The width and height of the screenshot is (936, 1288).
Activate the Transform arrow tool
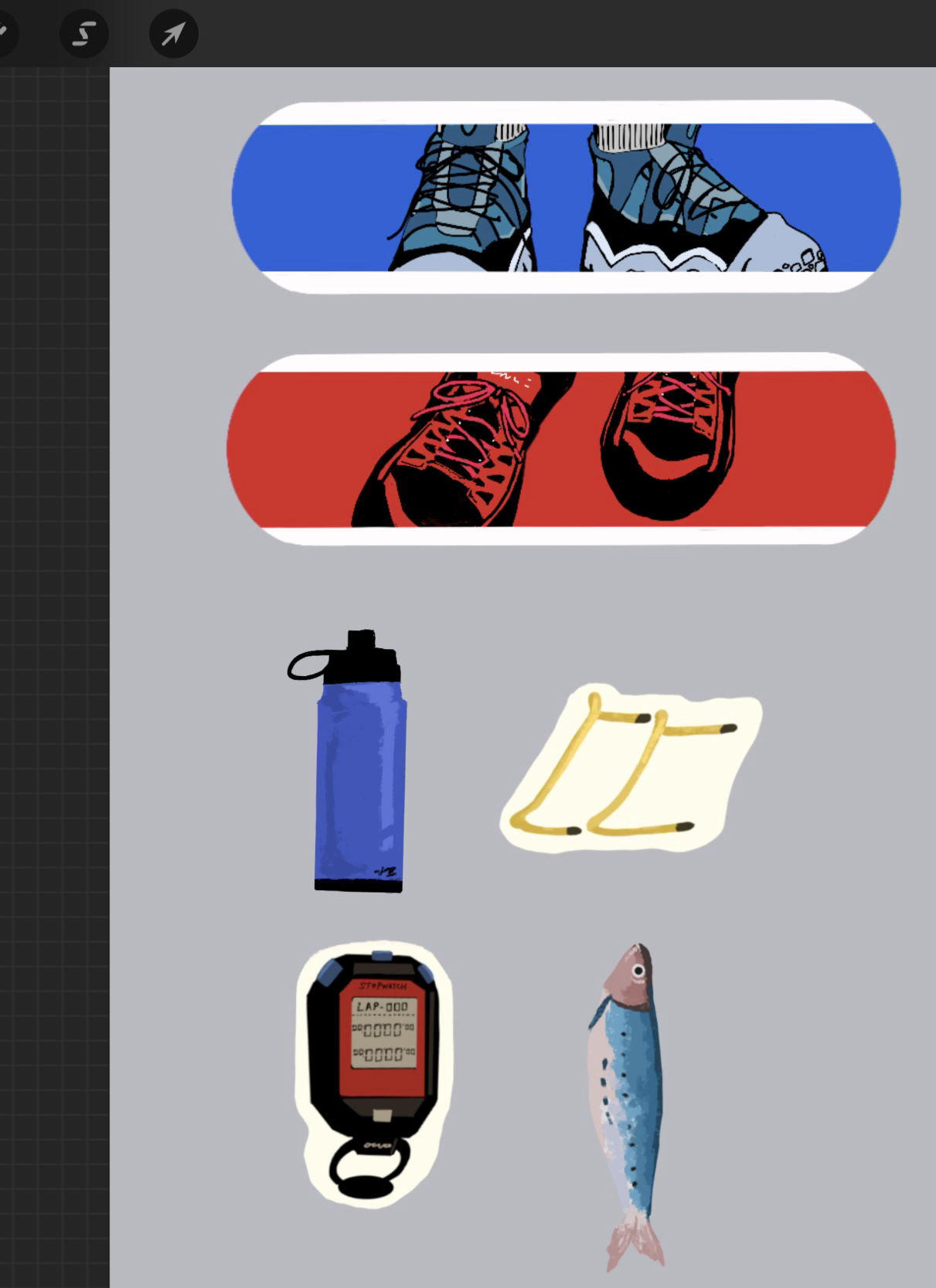point(174,34)
